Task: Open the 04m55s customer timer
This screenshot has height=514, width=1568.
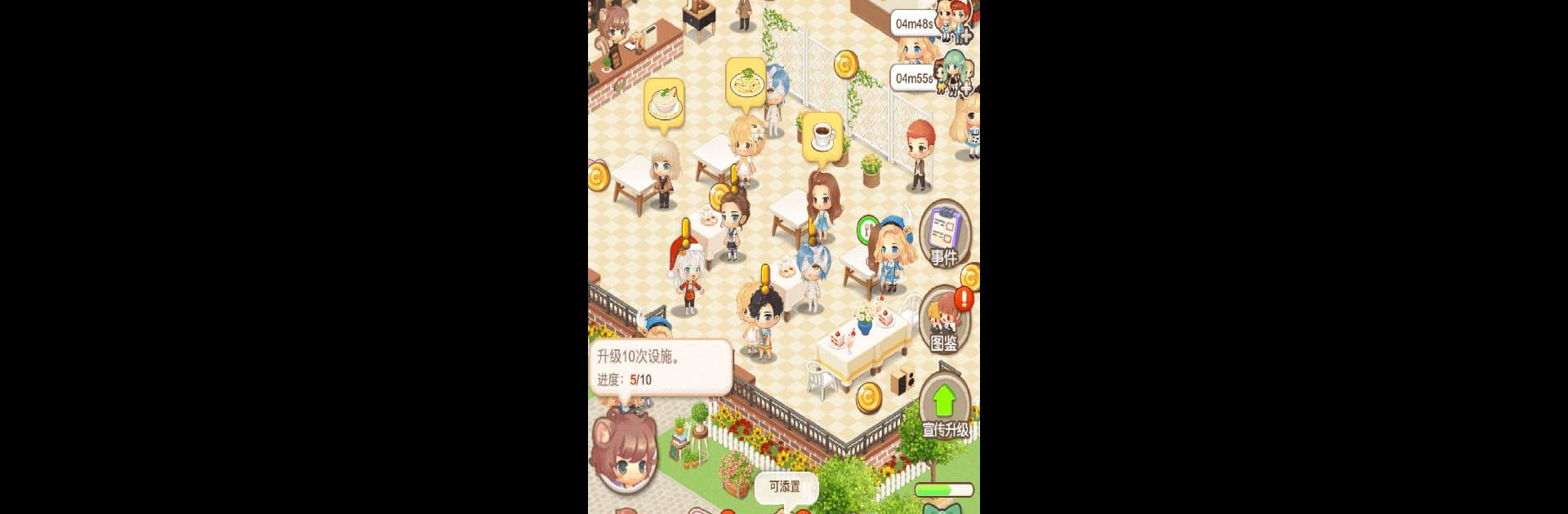Action: (913, 78)
